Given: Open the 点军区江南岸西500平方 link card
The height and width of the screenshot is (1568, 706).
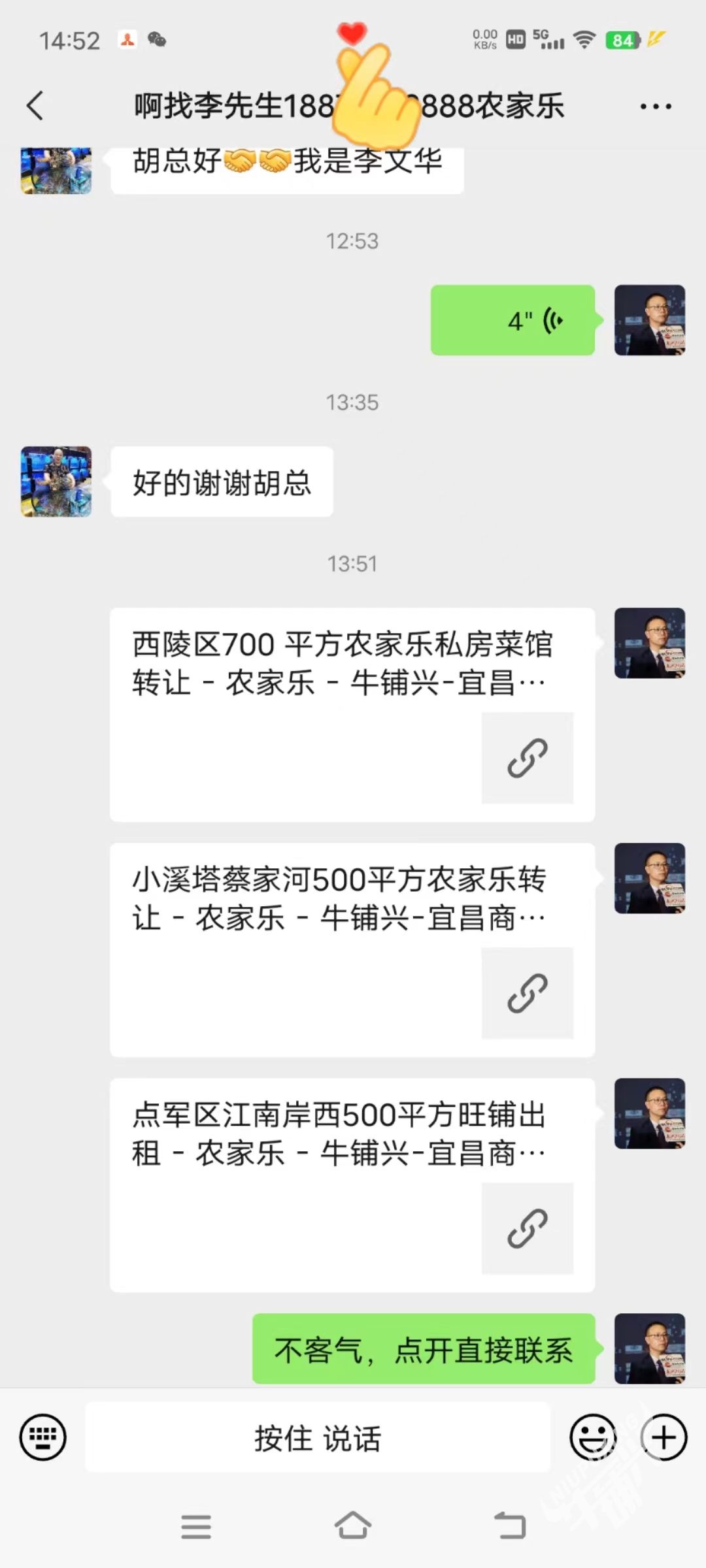Looking at the screenshot, I should click(x=352, y=1184).
